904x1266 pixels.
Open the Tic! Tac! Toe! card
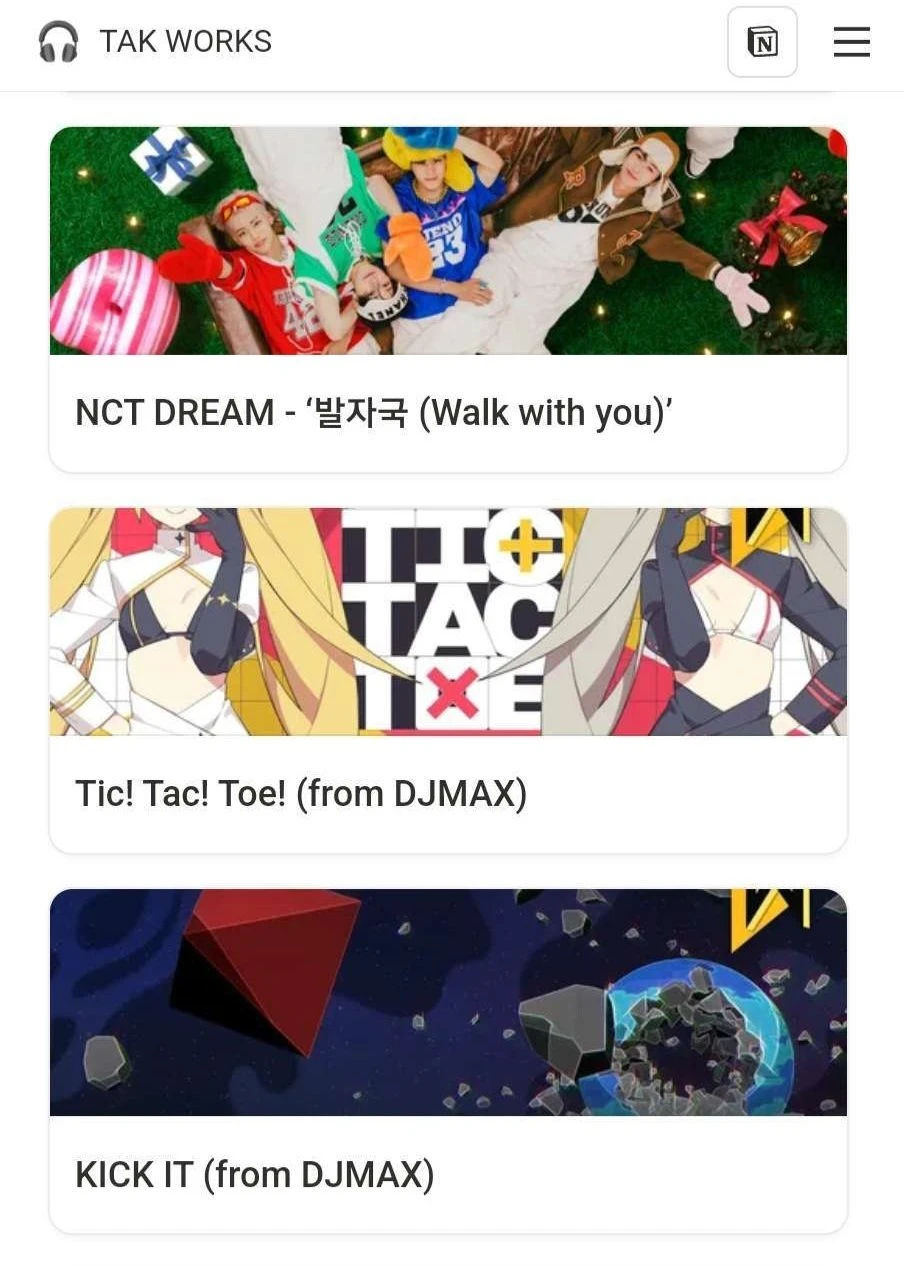[x=448, y=680]
